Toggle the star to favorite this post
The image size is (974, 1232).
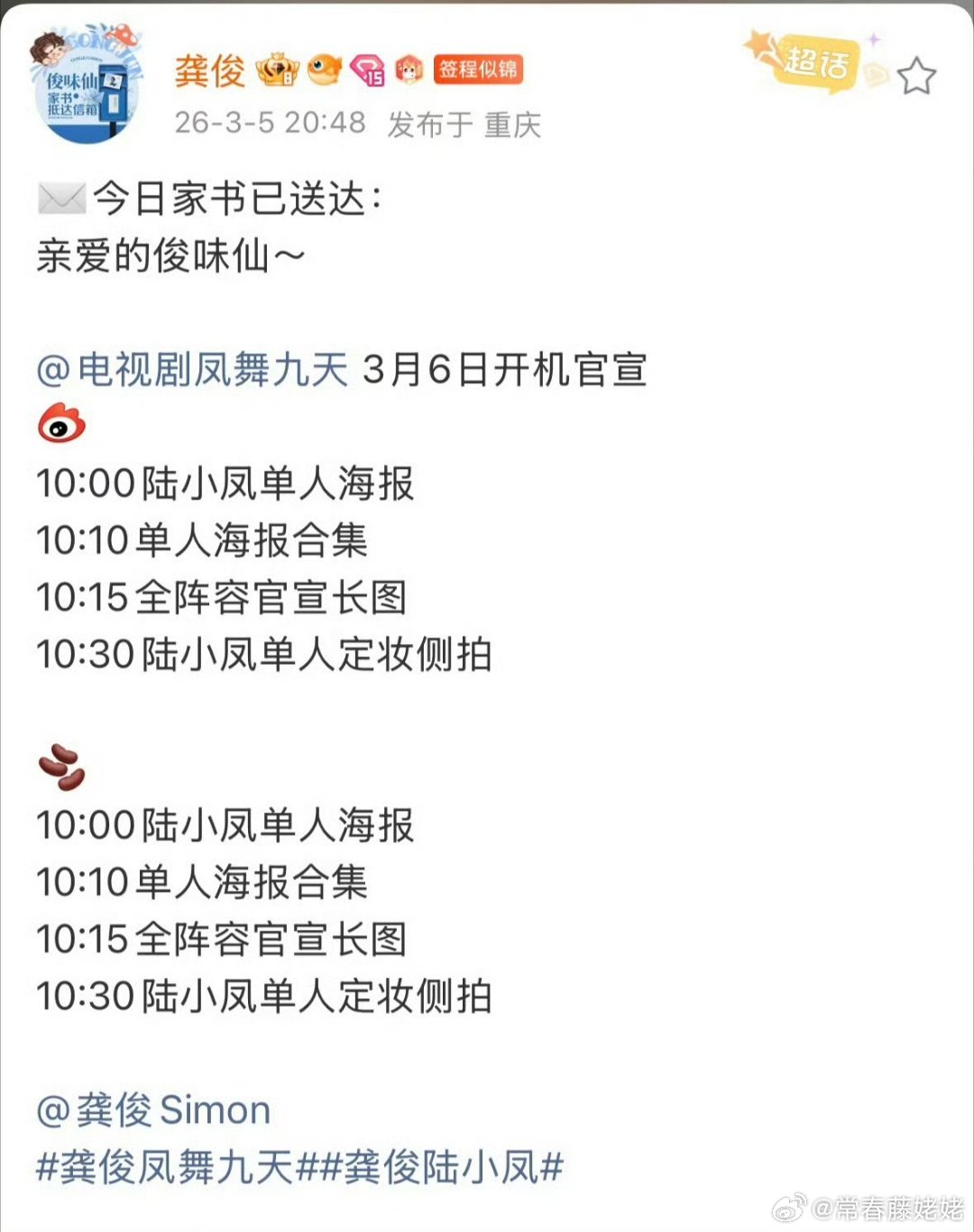click(x=917, y=78)
